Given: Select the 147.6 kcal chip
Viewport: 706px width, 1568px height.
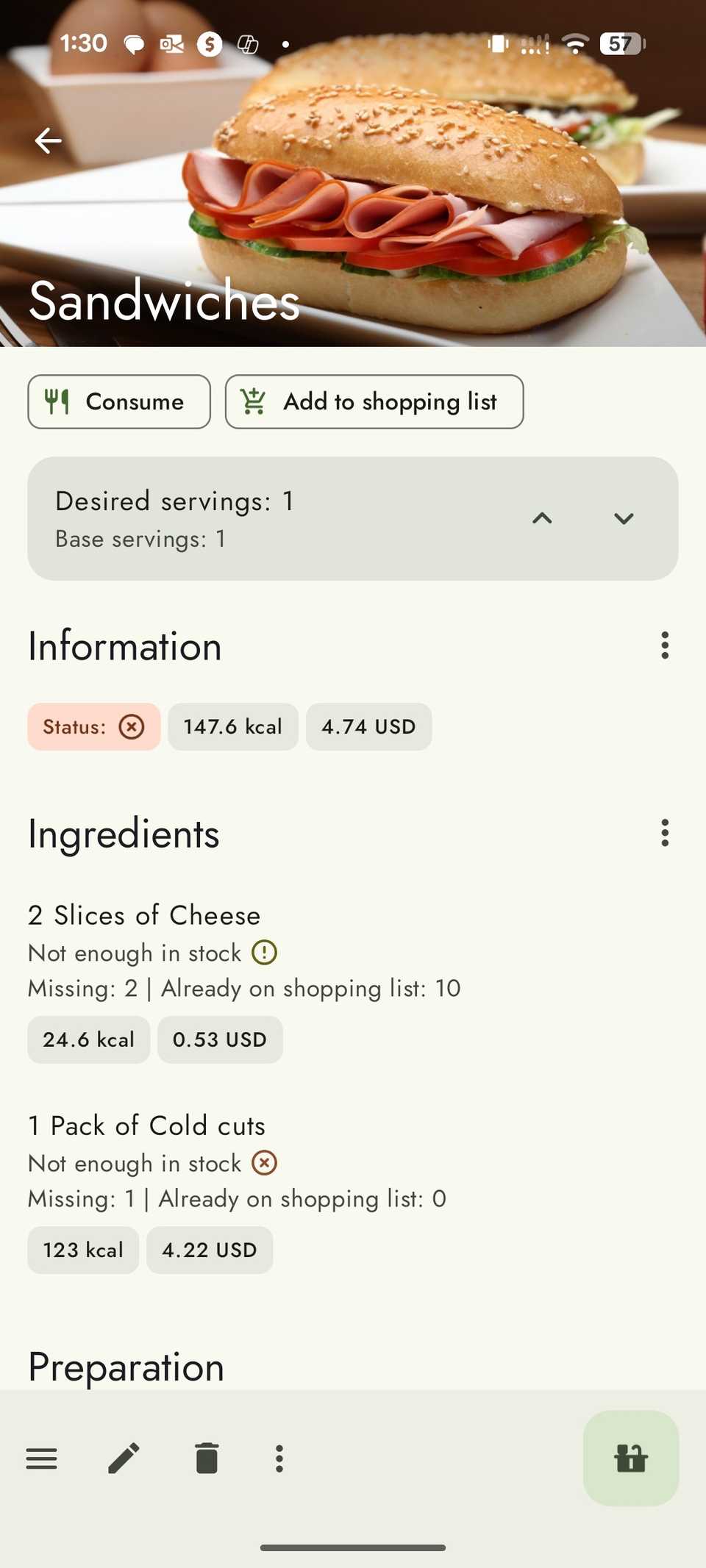Looking at the screenshot, I should (232, 726).
